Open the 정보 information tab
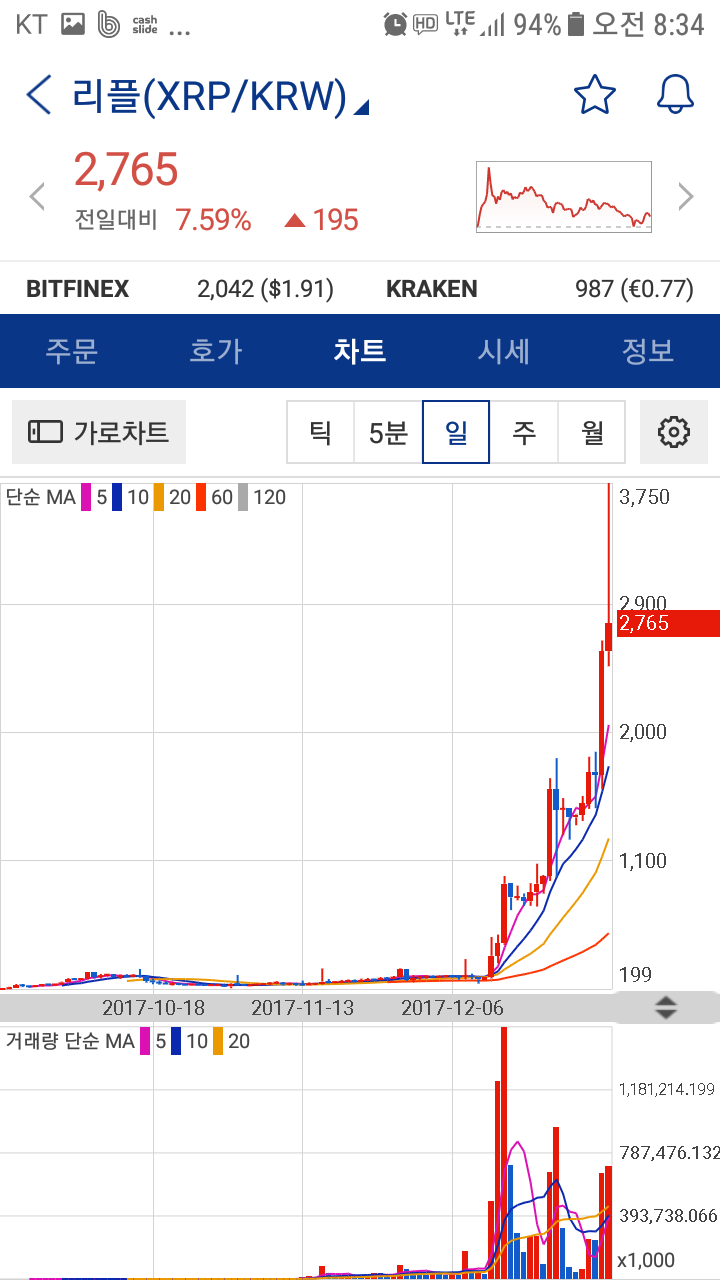Screen dimensions: 720x1280 coord(648,352)
